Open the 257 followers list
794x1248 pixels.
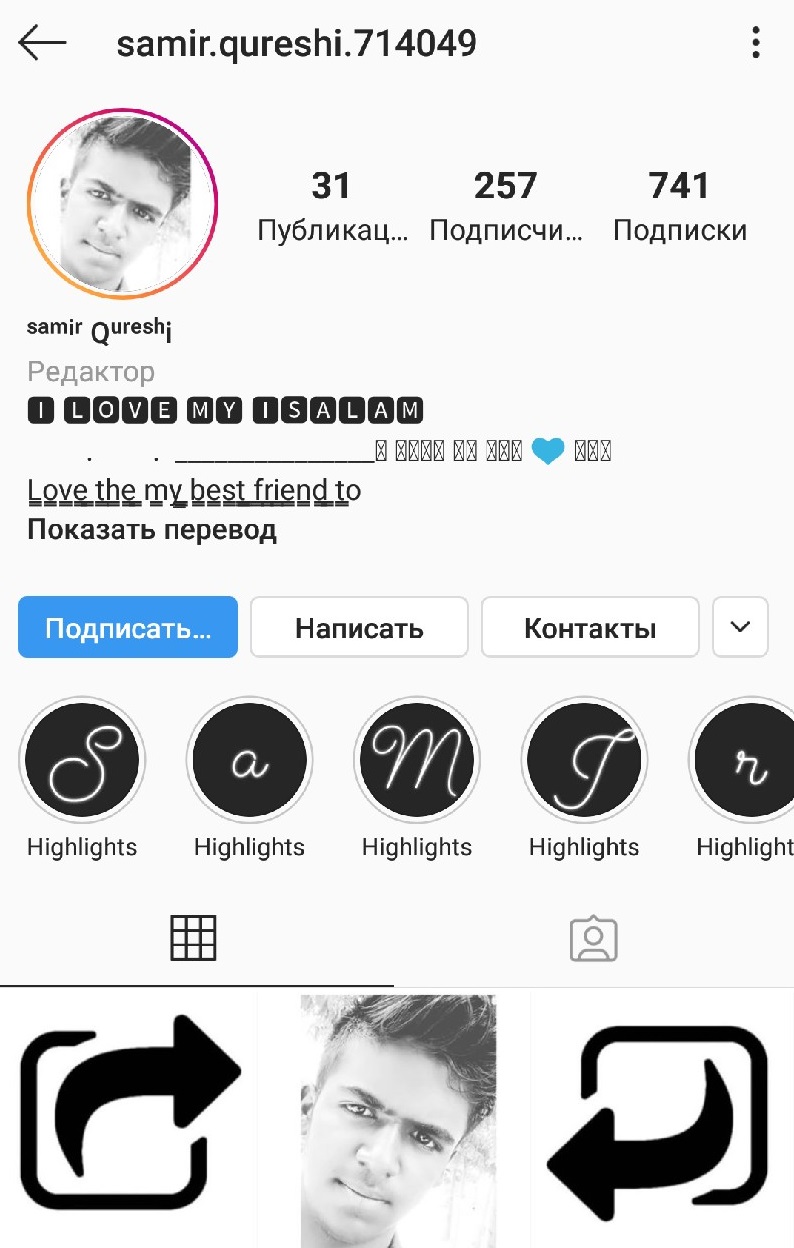click(x=505, y=206)
